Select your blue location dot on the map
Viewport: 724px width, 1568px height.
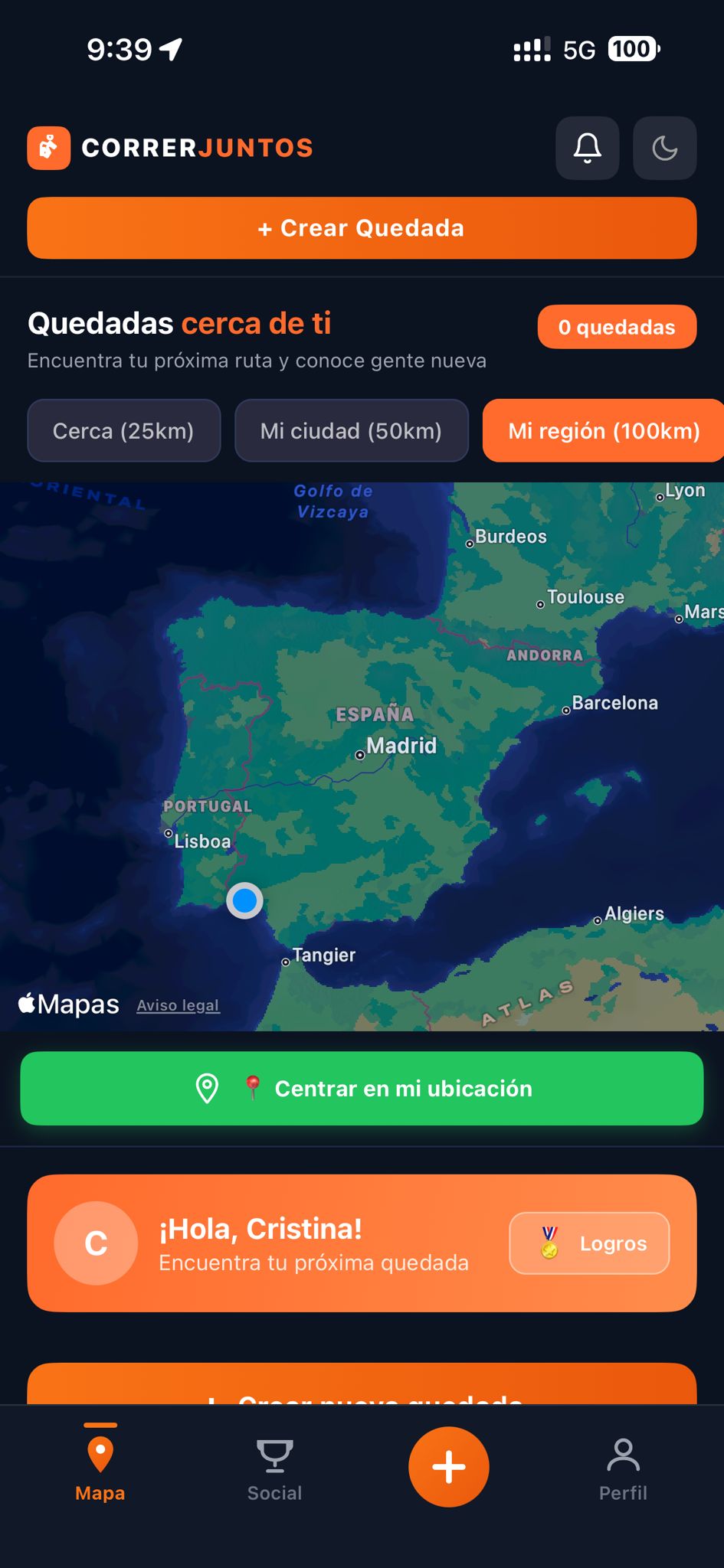[244, 900]
